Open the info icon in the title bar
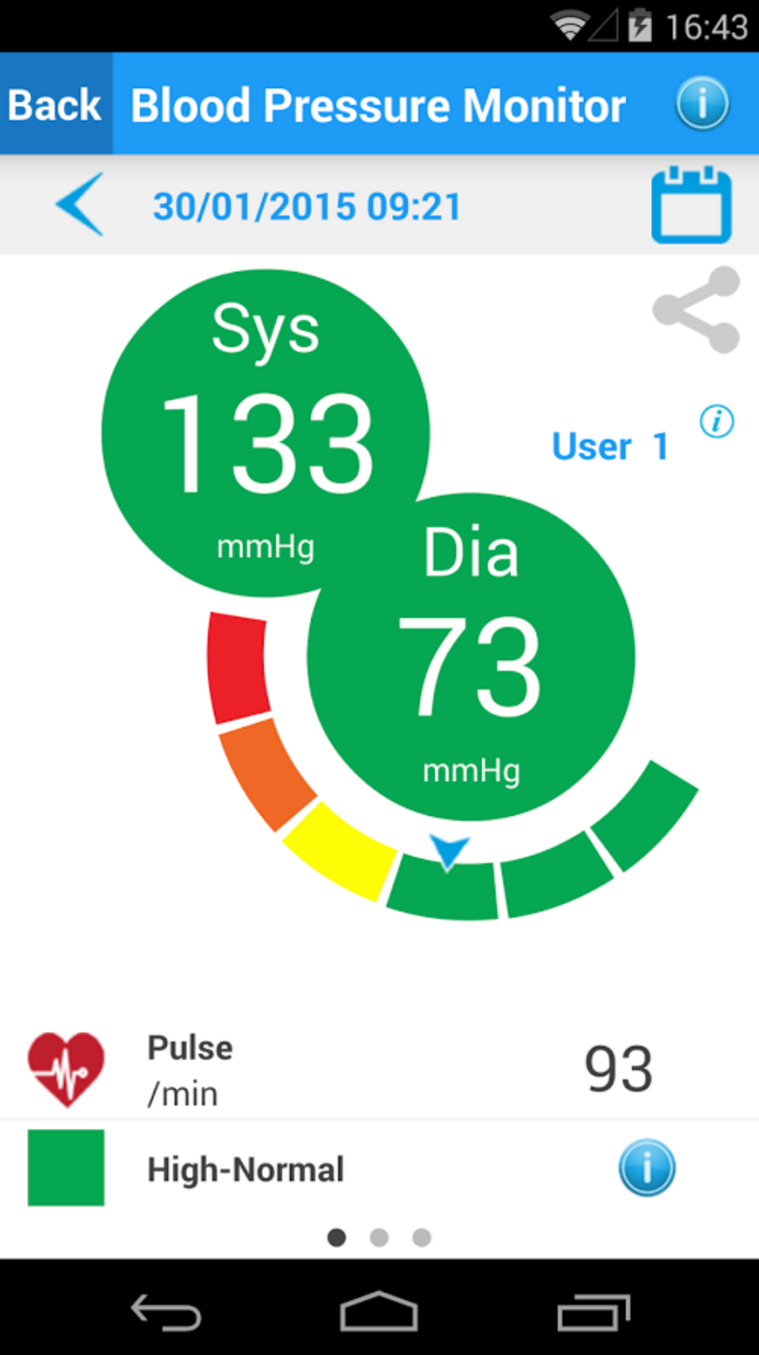 702,104
